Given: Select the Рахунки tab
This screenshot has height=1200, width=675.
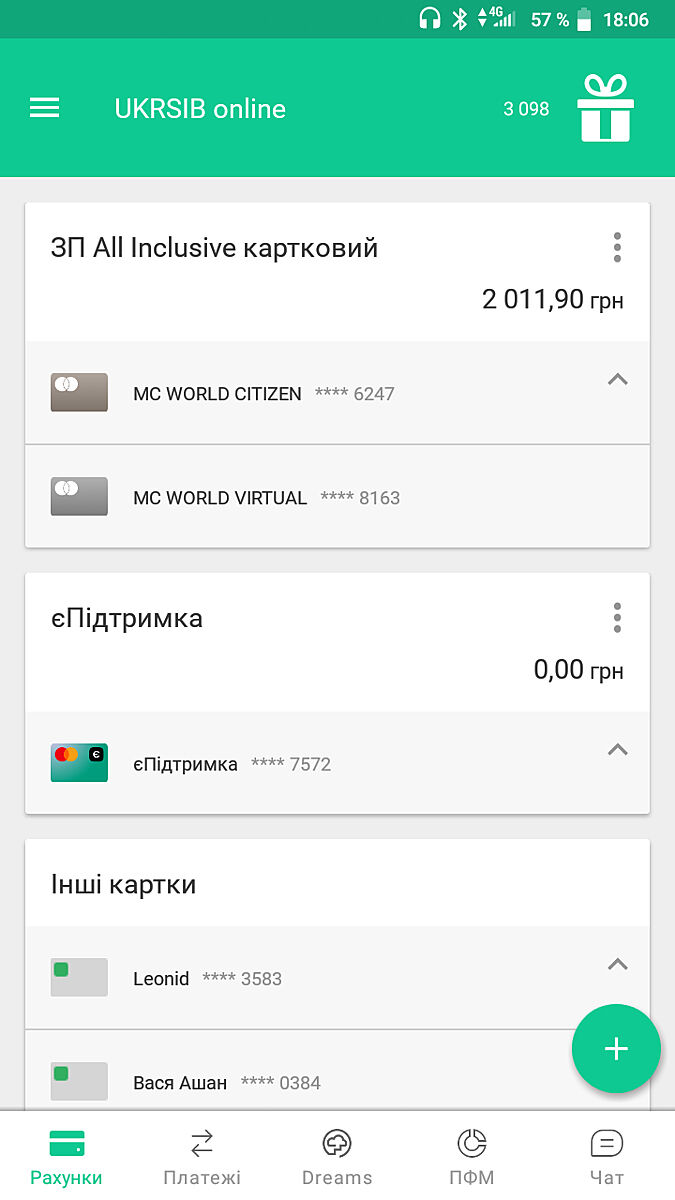Looking at the screenshot, I should [x=67, y=1157].
